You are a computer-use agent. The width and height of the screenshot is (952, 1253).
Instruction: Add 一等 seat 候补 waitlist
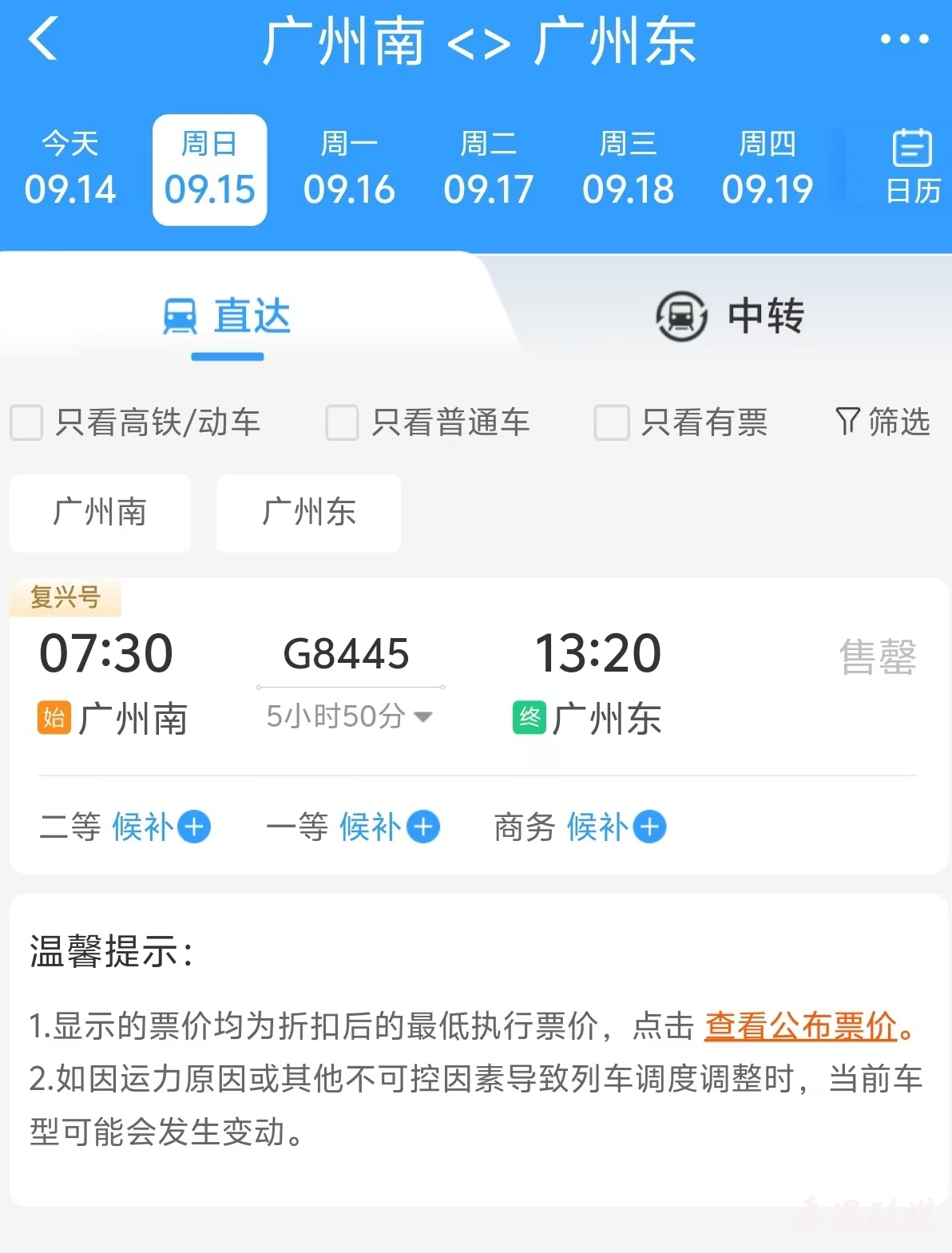(x=422, y=827)
